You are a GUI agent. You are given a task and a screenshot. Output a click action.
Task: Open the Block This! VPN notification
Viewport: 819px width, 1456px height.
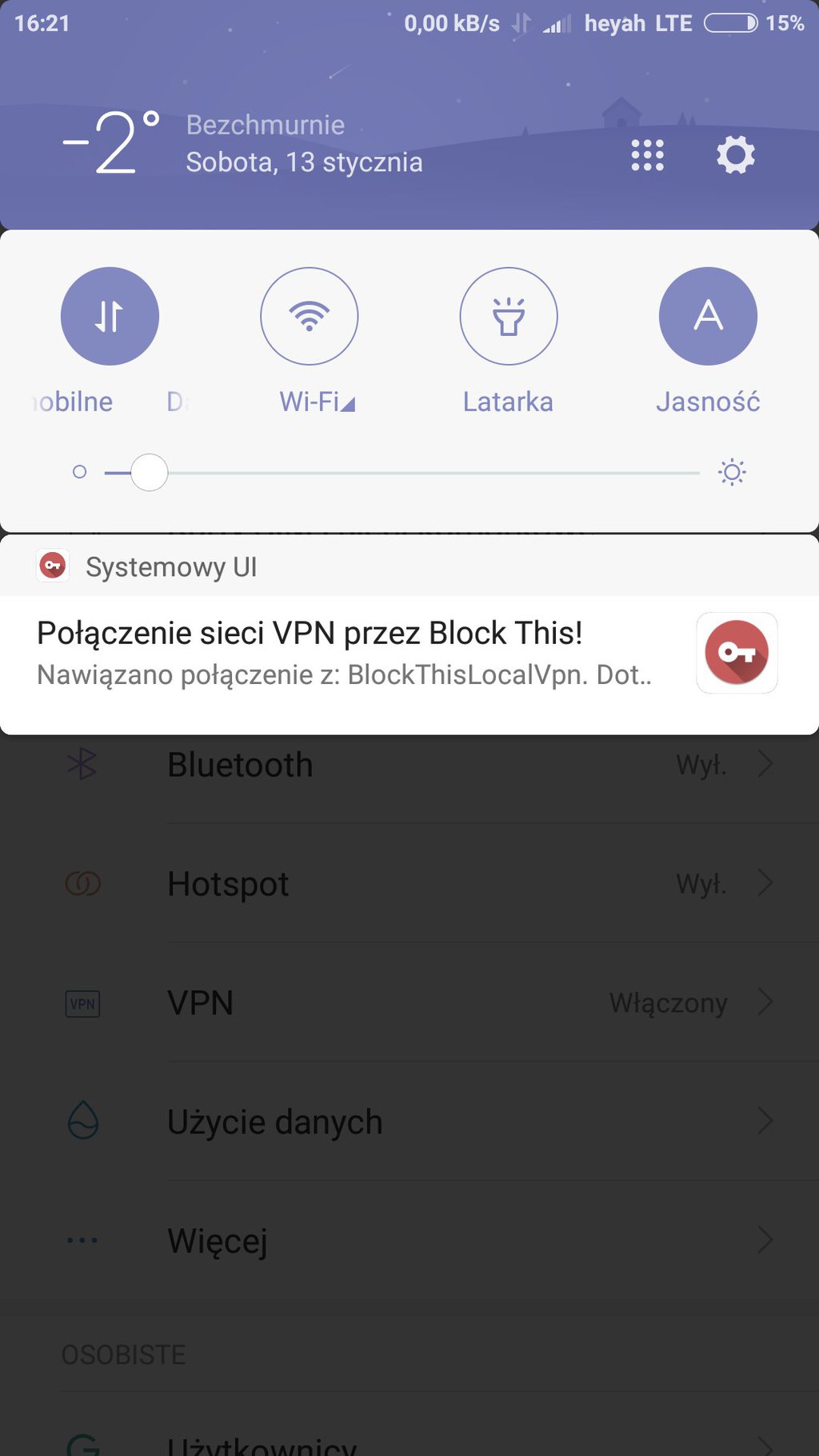click(x=344, y=652)
